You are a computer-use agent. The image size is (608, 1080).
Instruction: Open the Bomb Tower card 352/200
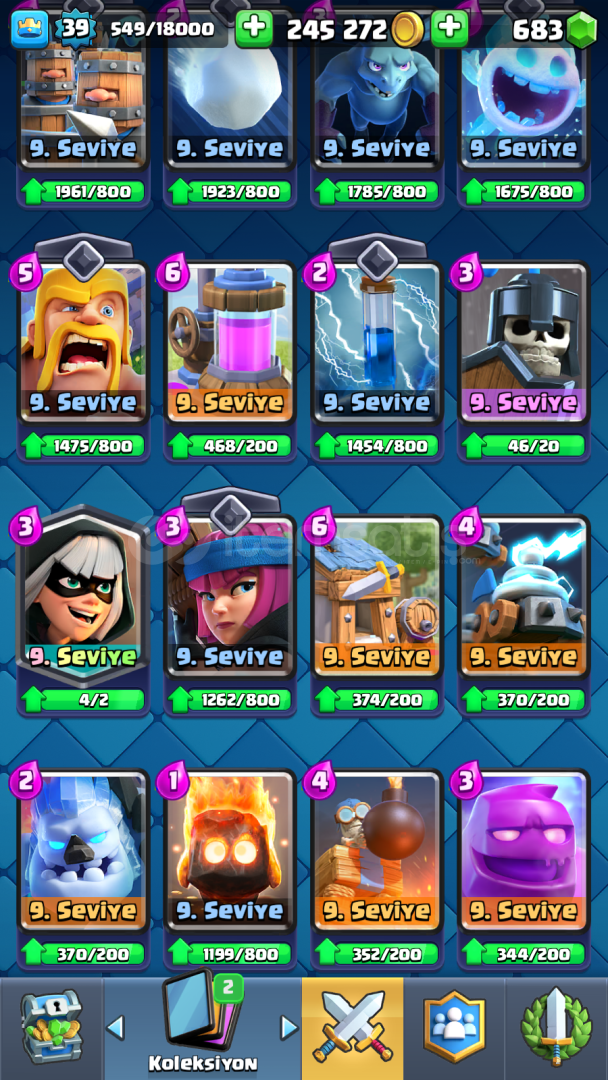(377, 851)
